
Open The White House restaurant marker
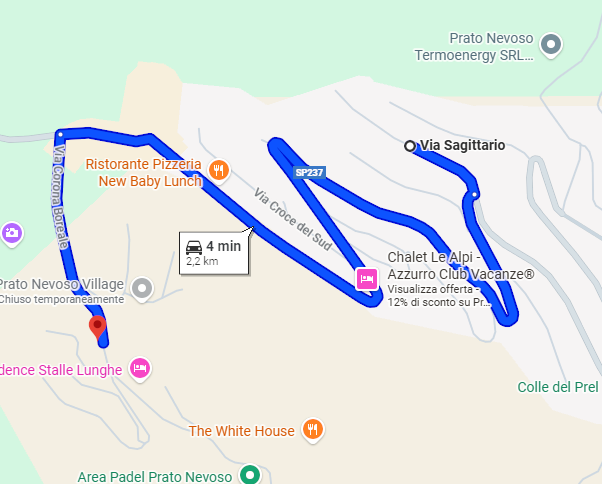[x=312, y=431]
